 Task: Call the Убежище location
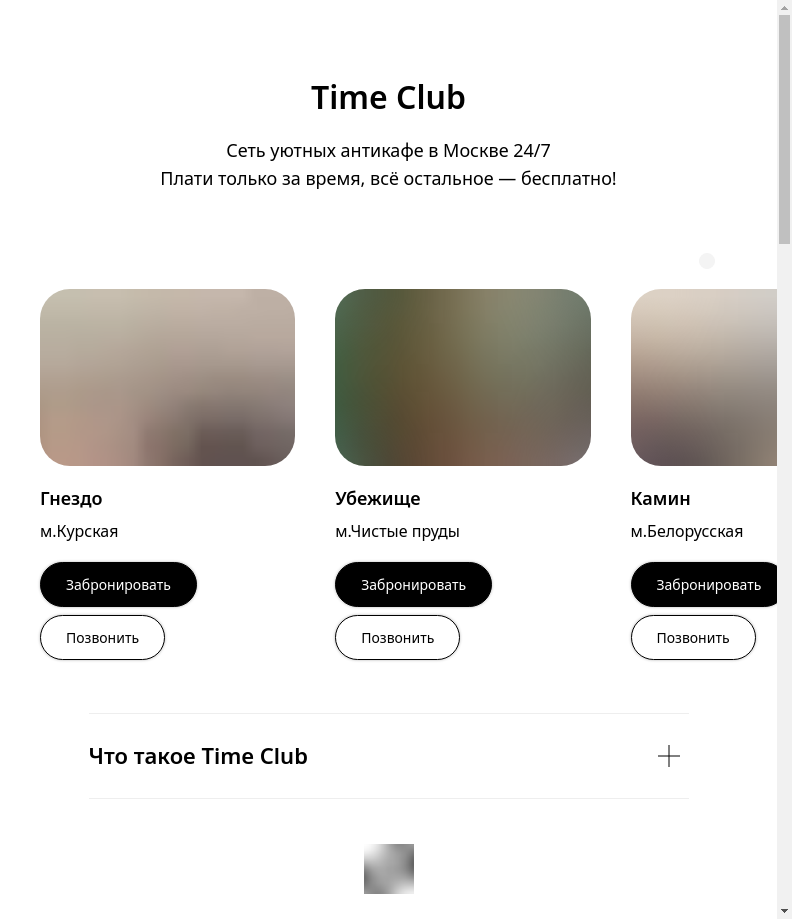click(x=397, y=637)
